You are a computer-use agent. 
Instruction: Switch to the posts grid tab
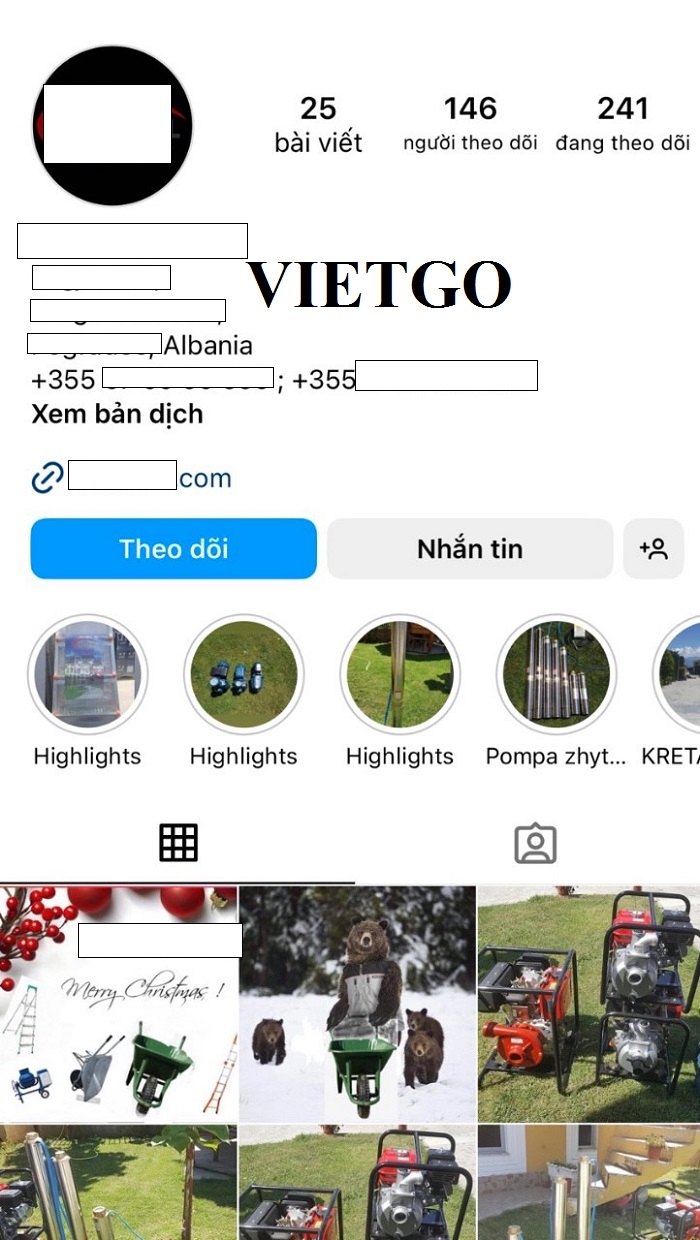[178, 843]
